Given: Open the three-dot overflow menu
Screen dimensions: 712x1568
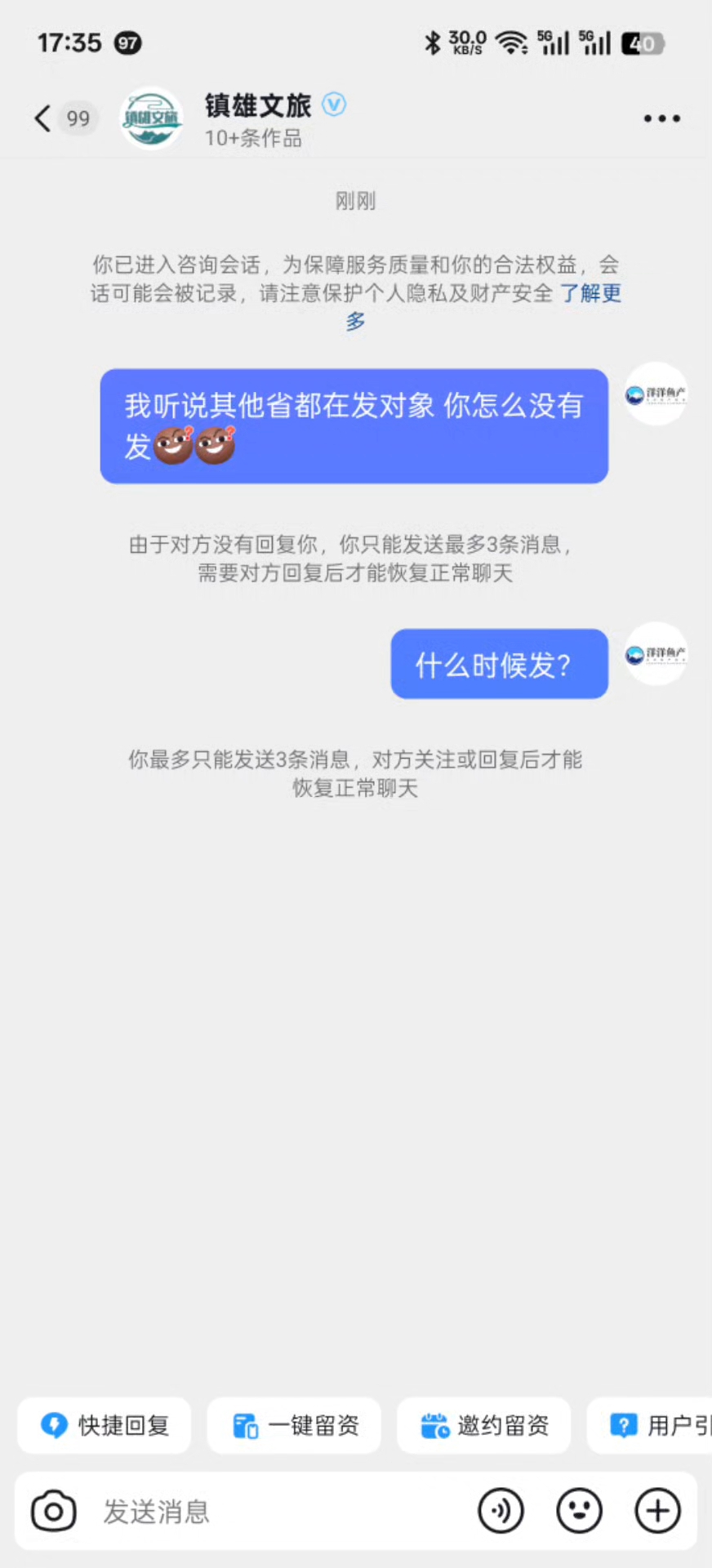Looking at the screenshot, I should 661,118.
